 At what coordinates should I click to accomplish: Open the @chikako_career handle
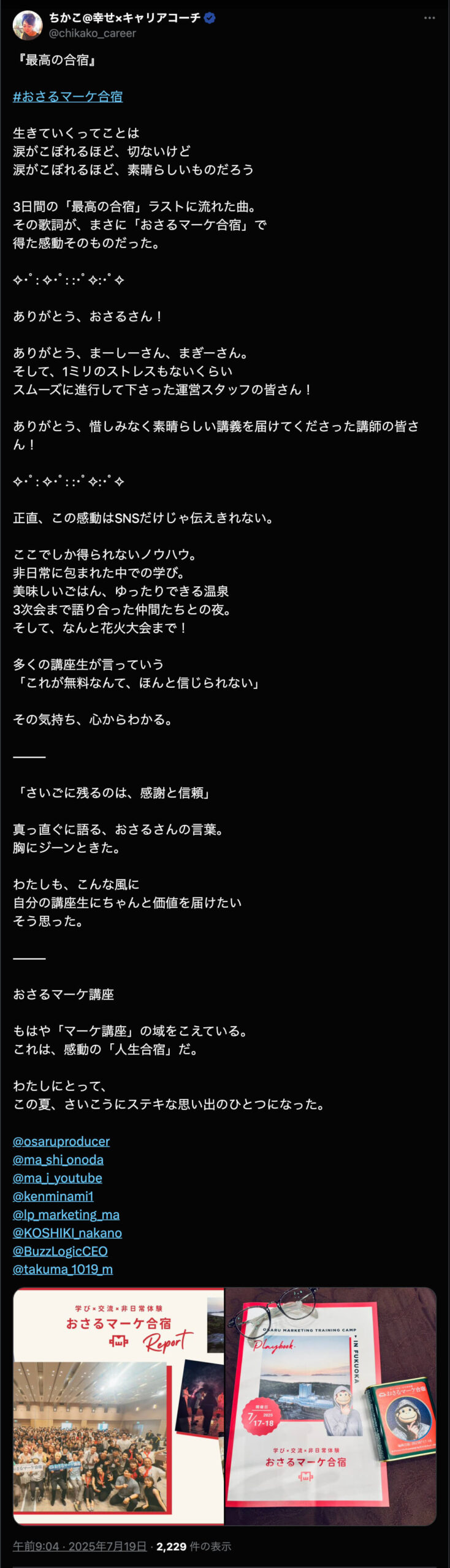coord(93,33)
